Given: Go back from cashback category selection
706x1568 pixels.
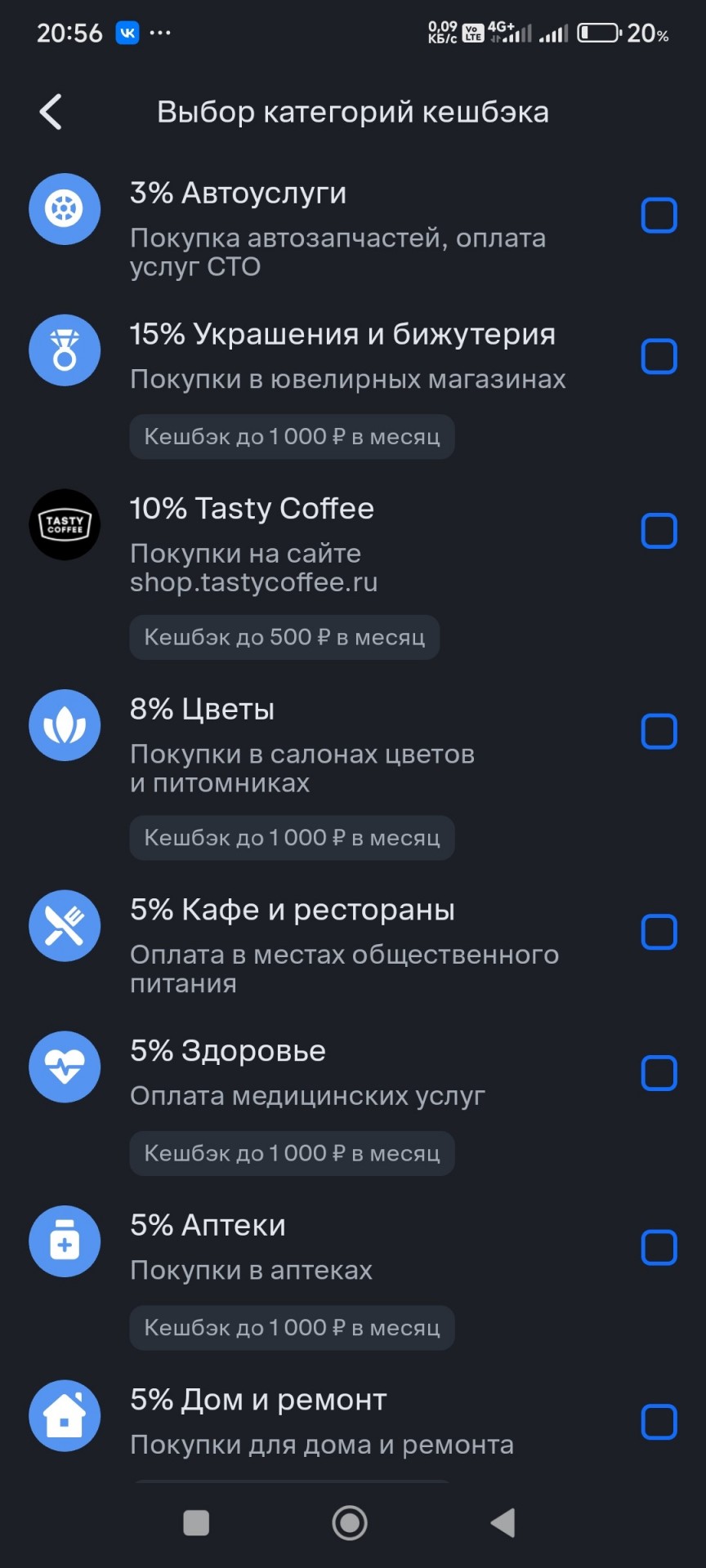Looking at the screenshot, I should click(51, 112).
